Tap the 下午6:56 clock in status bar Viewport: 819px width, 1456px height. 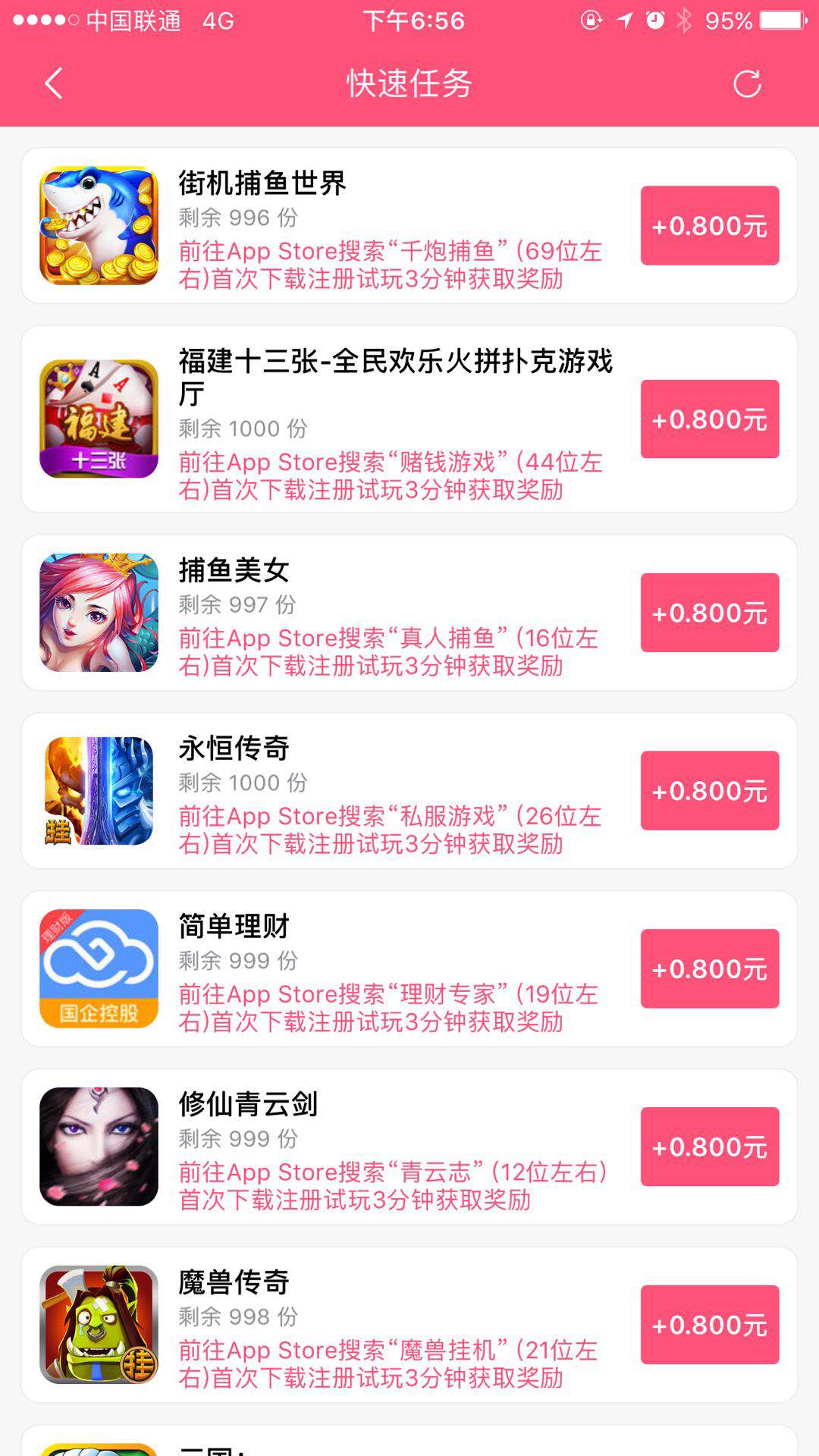coord(409,20)
